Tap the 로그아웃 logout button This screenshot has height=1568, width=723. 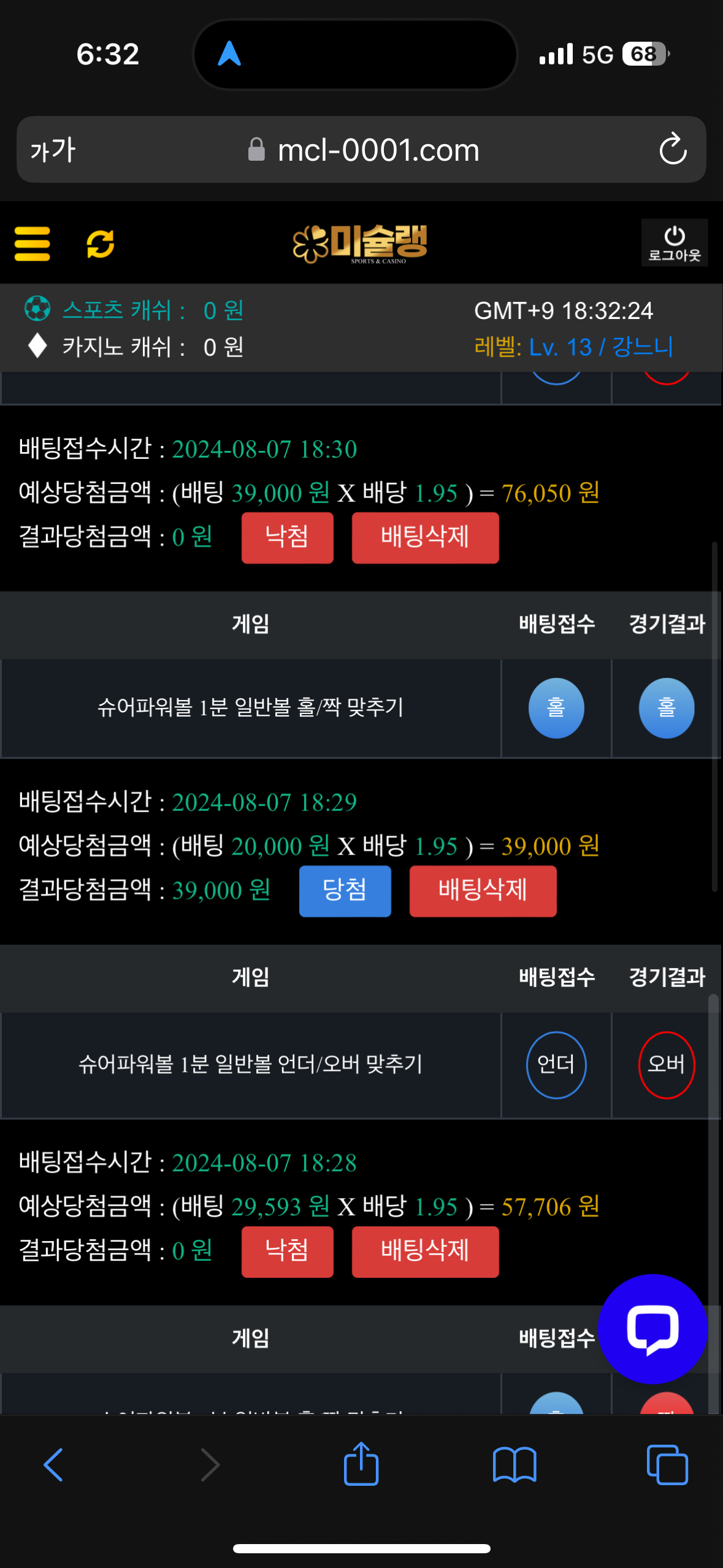[674, 243]
